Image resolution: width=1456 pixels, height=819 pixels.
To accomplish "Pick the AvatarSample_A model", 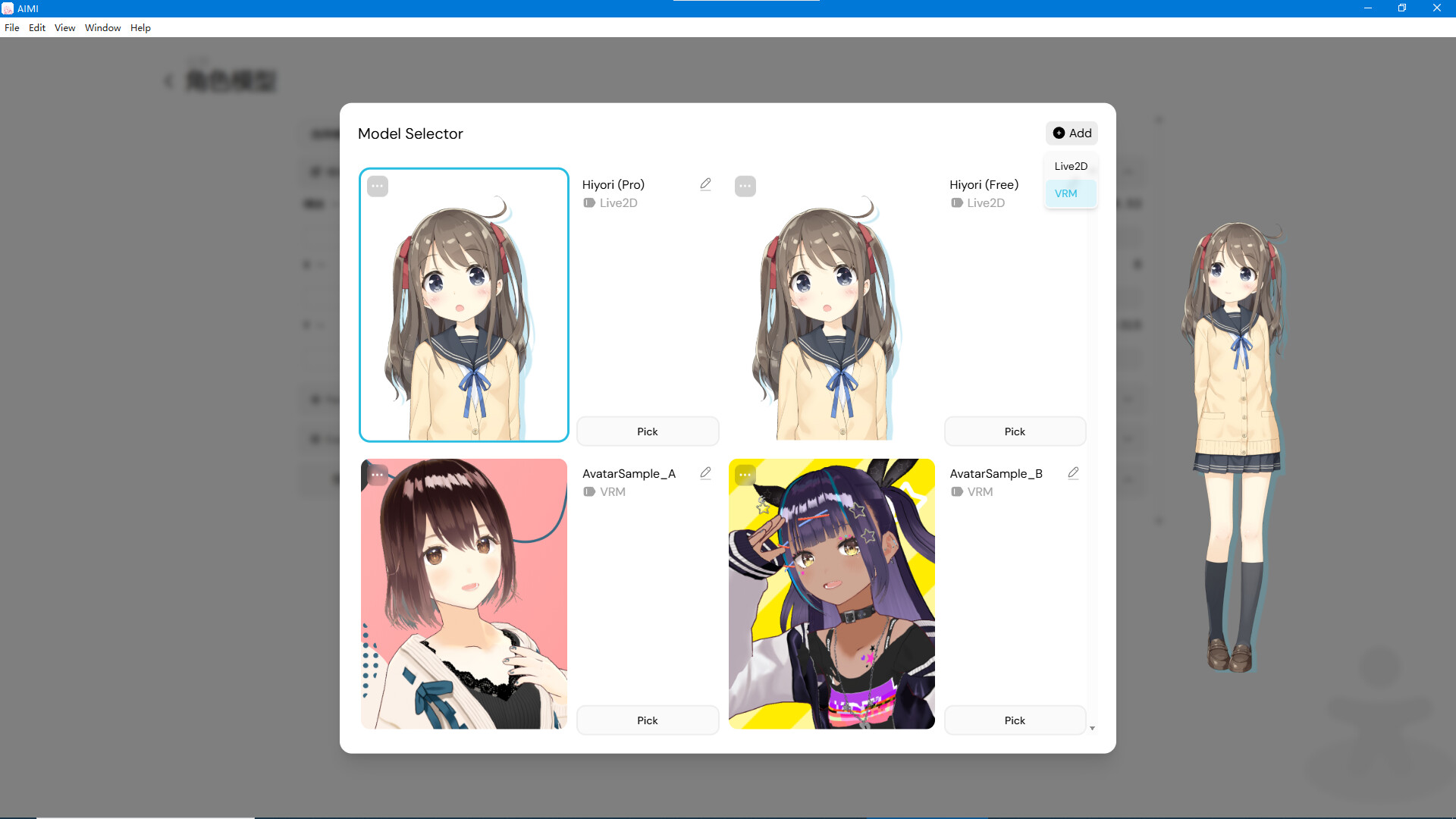I will pos(648,720).
